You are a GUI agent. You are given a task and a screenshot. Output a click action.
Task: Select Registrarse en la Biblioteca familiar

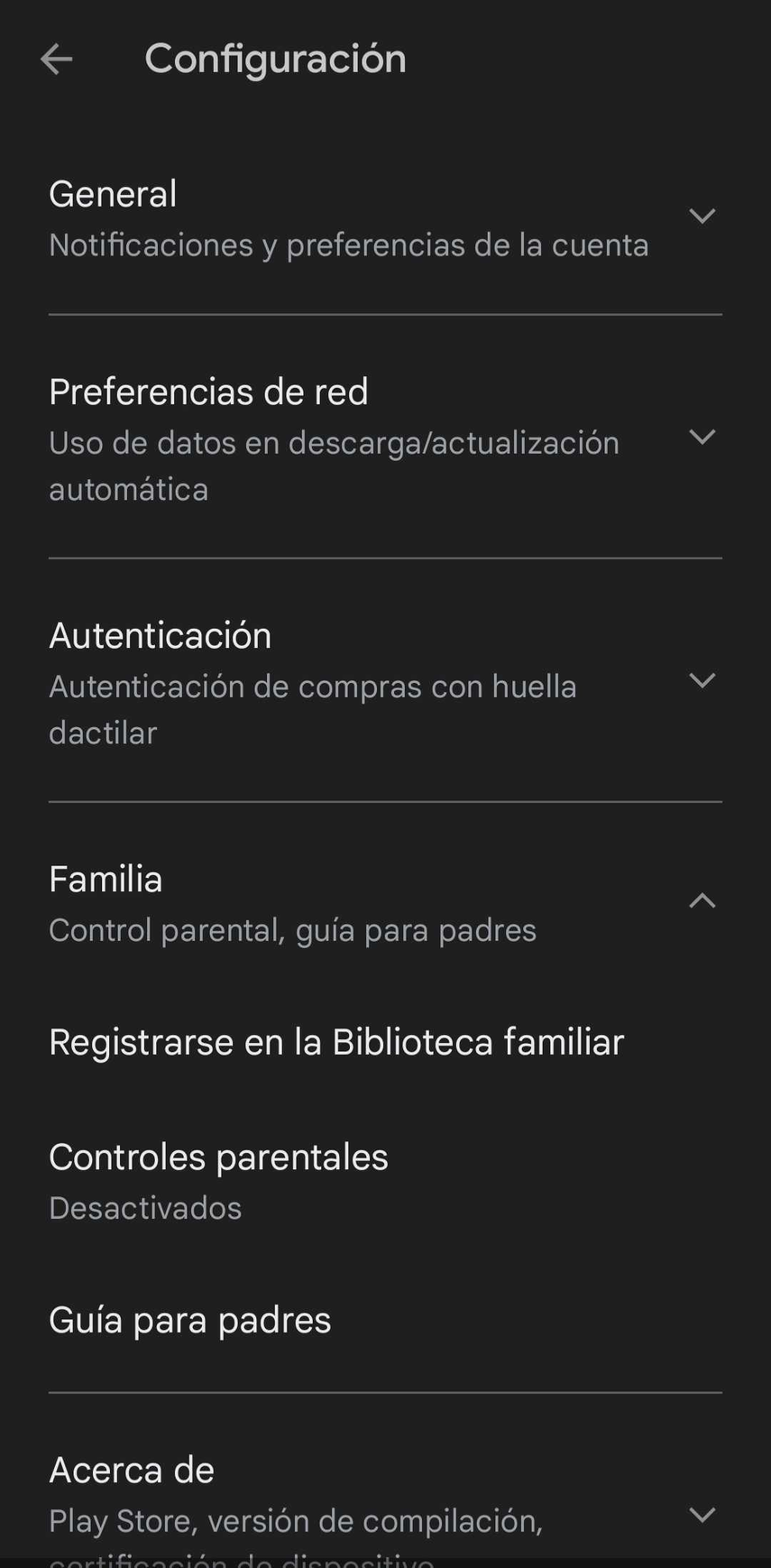336,1042
